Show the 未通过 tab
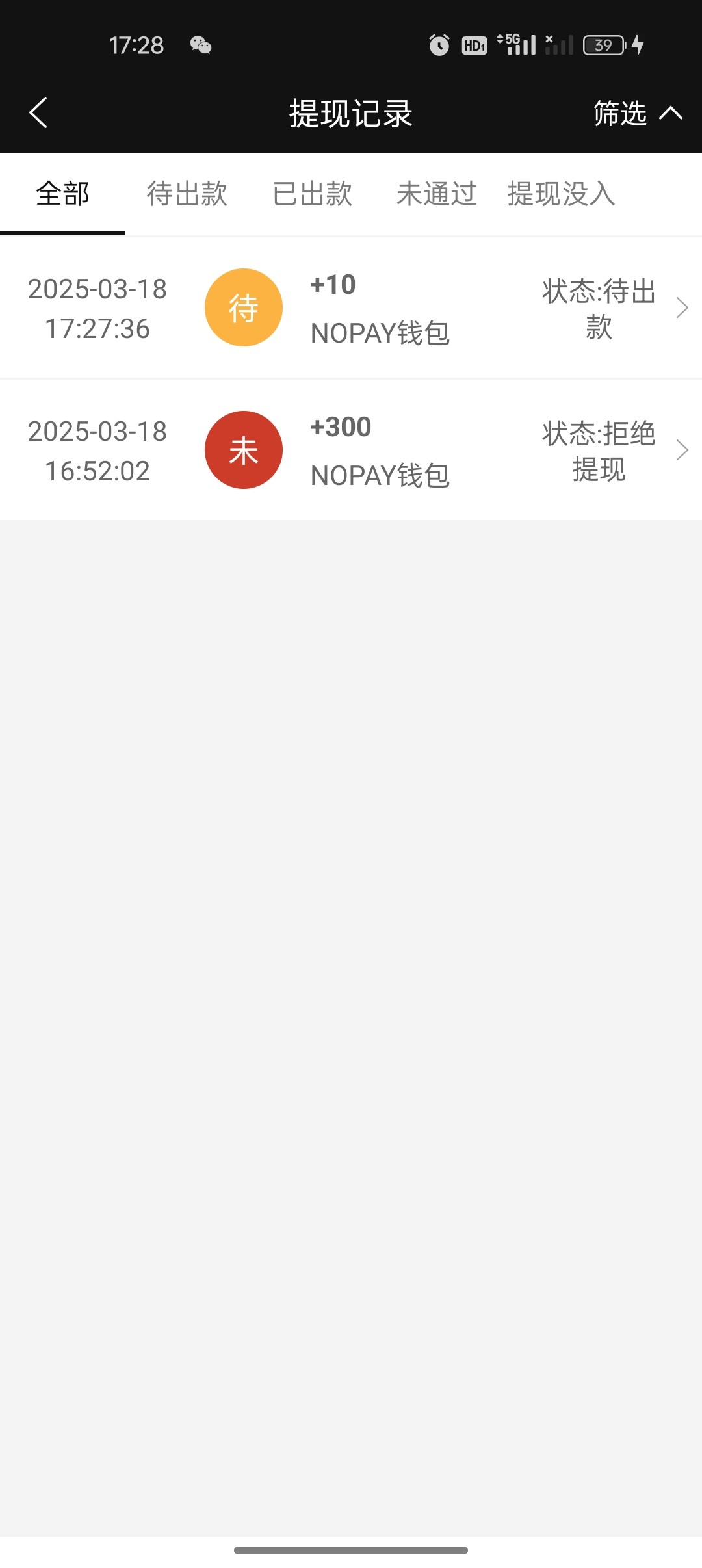 click(x=437, y=194)
